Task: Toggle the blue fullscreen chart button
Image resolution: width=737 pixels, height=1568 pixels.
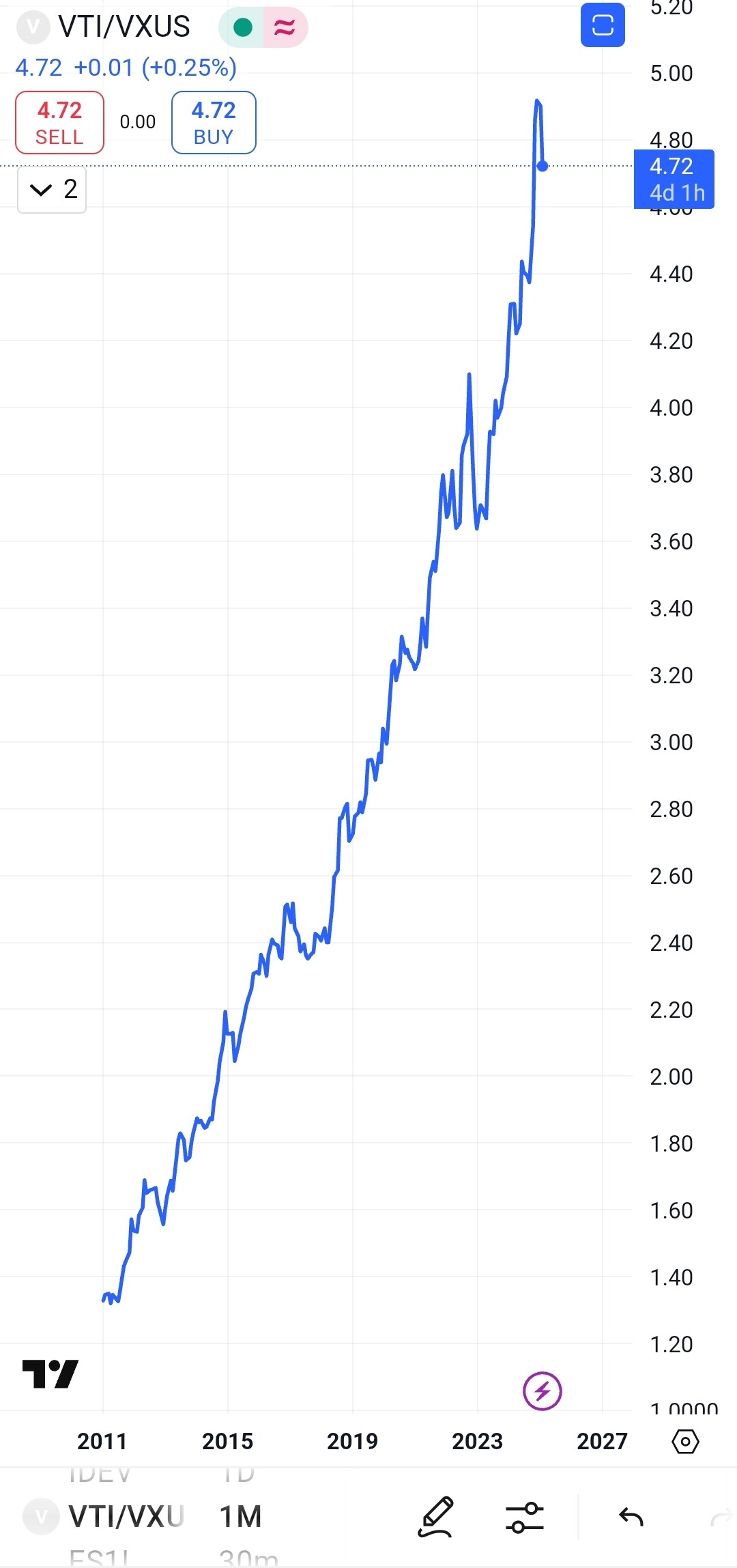Action: tap(603, 25)
